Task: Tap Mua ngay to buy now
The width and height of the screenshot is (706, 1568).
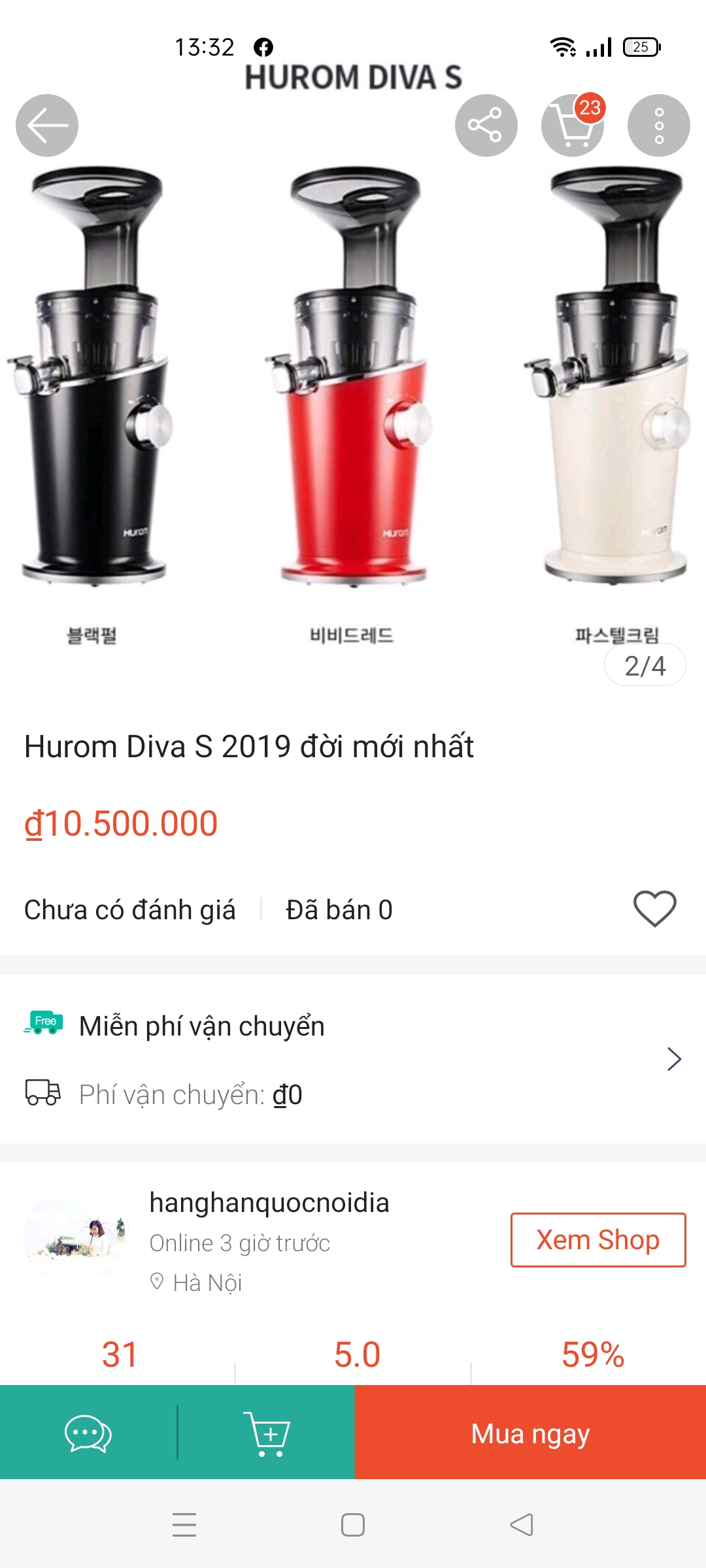Action: click(530, 1433)
